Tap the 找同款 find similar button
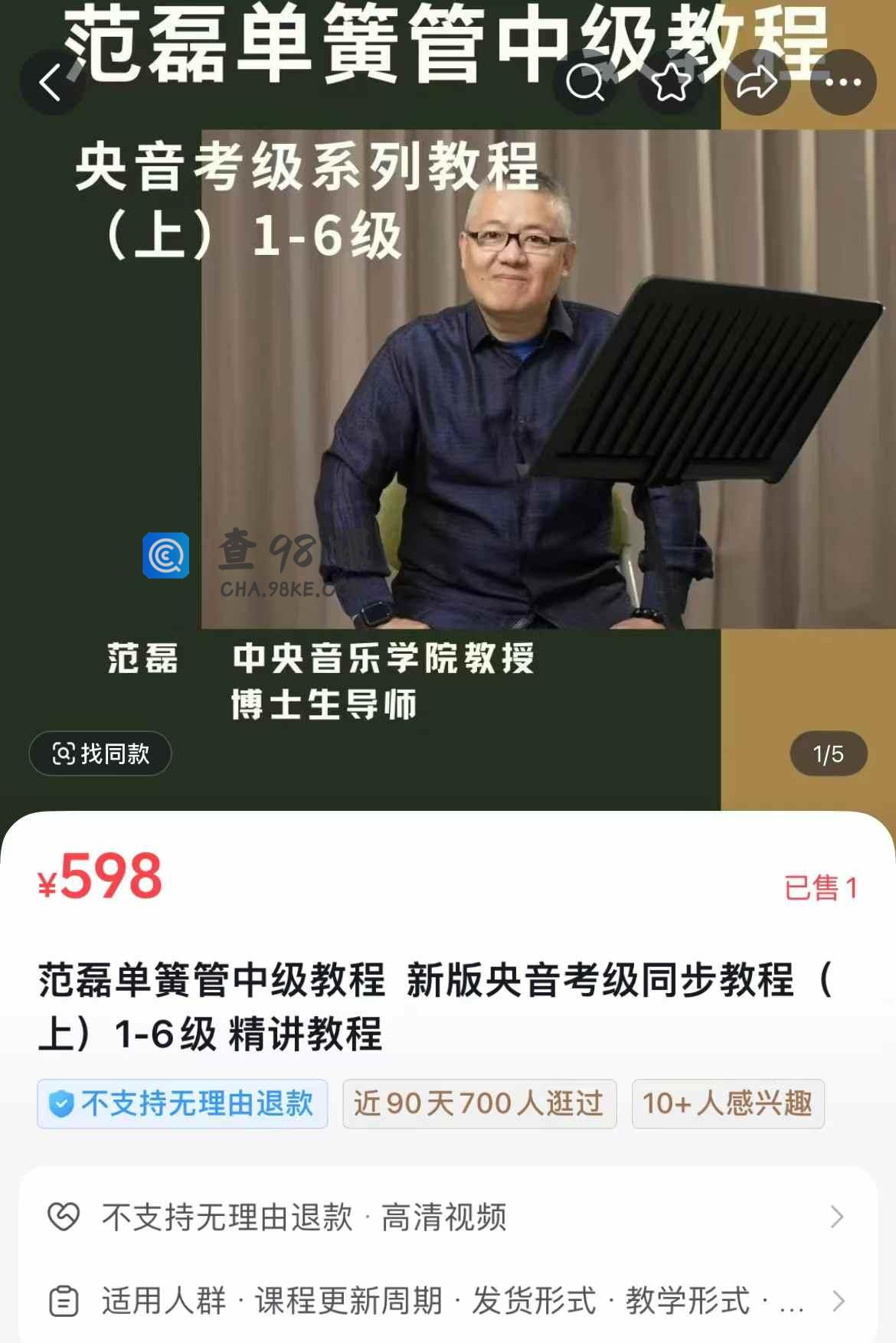Viewport: 896px width, 1343px height. (100, 753)
